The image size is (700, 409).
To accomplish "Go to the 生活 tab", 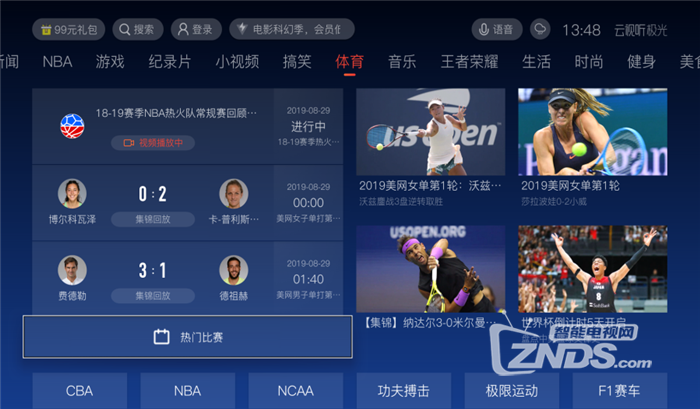I will 536,62.
